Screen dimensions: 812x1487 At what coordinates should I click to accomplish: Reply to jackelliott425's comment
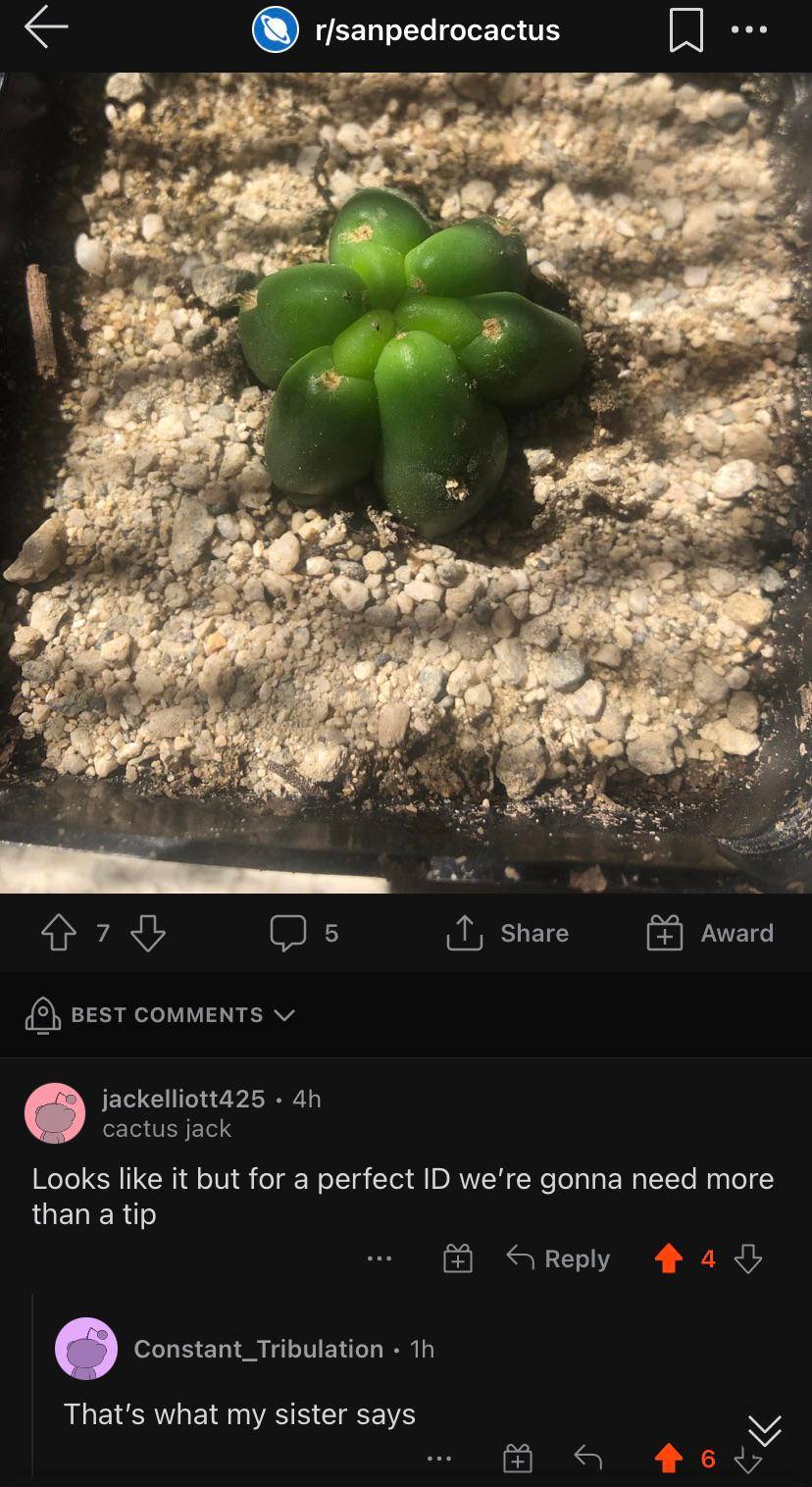pos(559,1258)
